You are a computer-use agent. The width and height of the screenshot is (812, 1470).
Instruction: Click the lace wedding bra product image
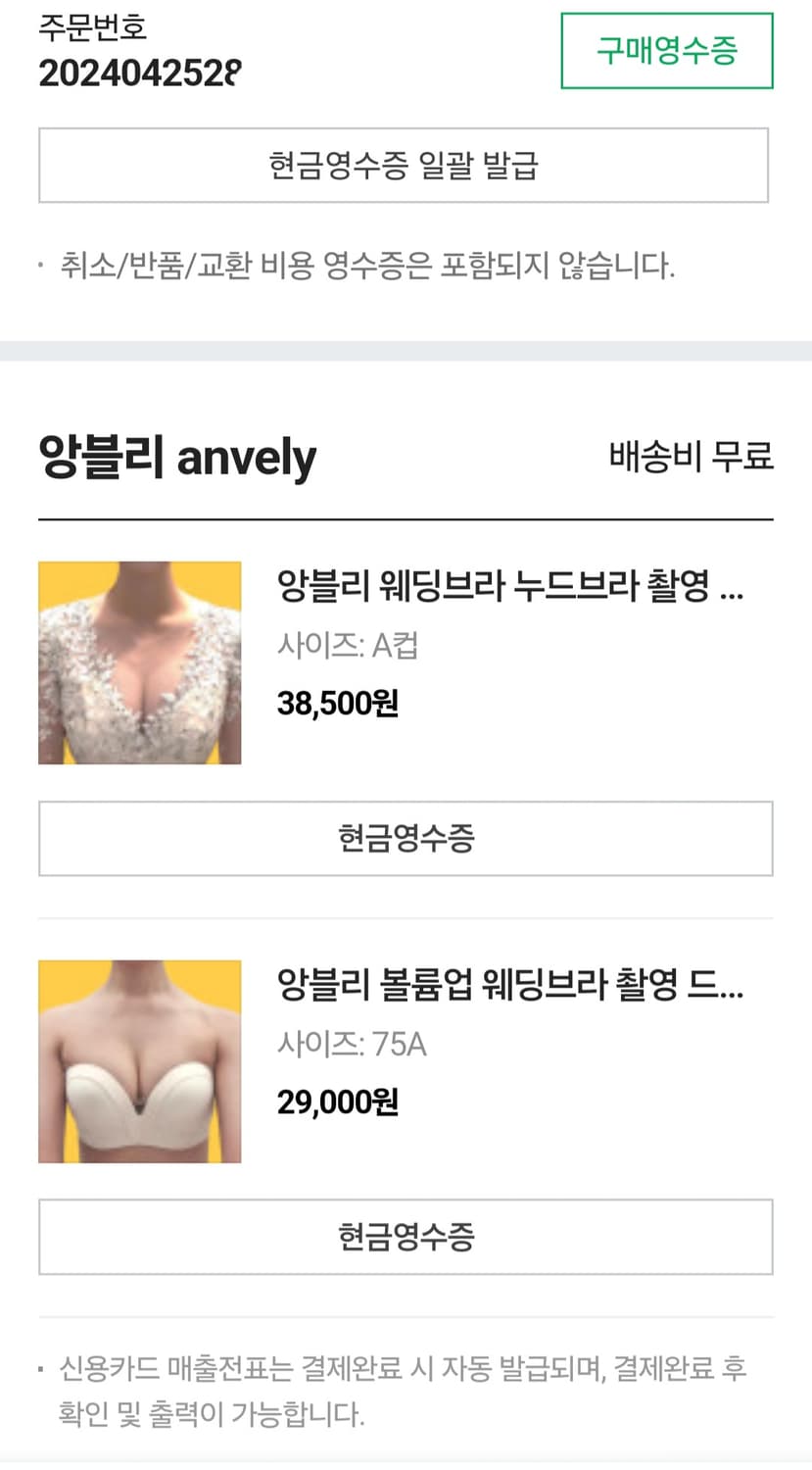pyautogui.click(x=139, y=662)
